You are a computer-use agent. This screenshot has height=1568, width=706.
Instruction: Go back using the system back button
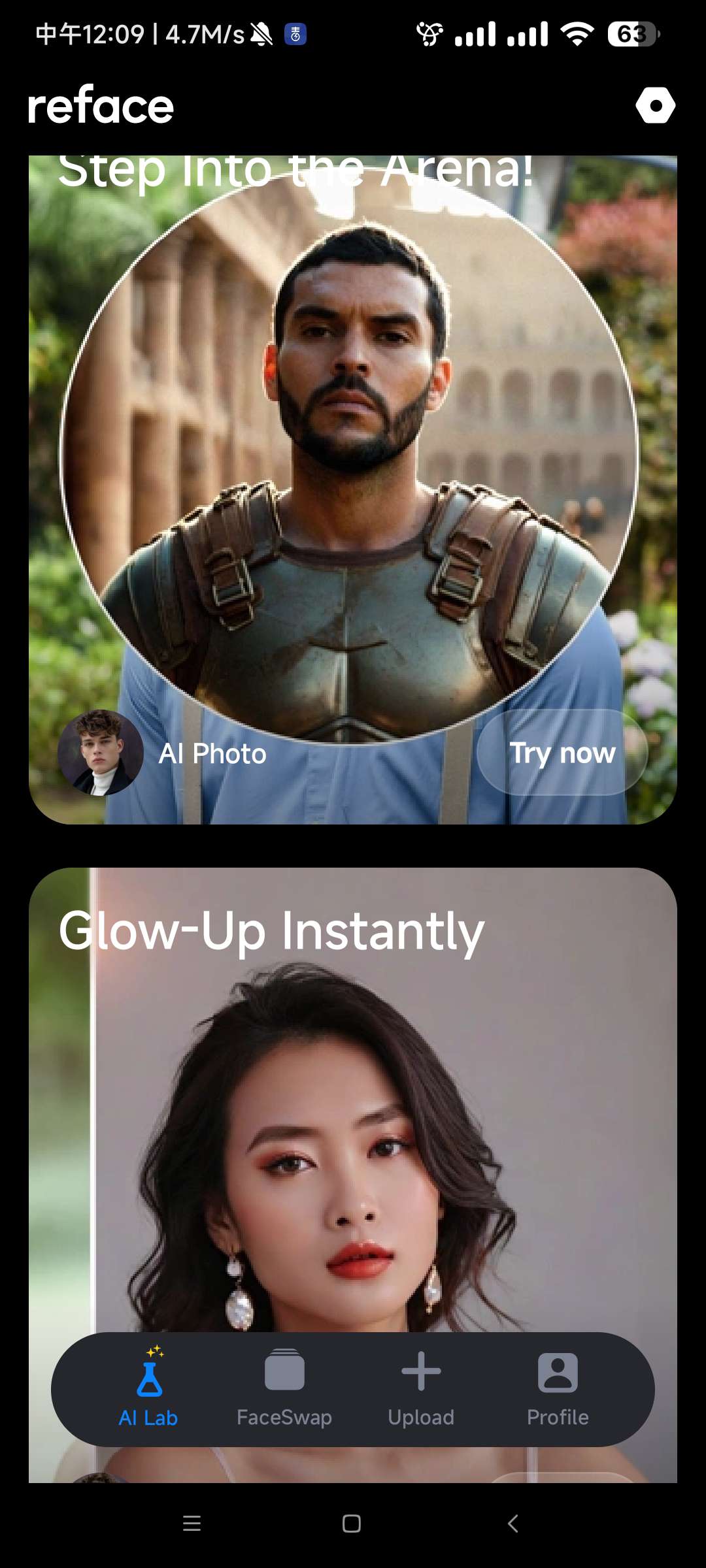[x=513, y=1524]
